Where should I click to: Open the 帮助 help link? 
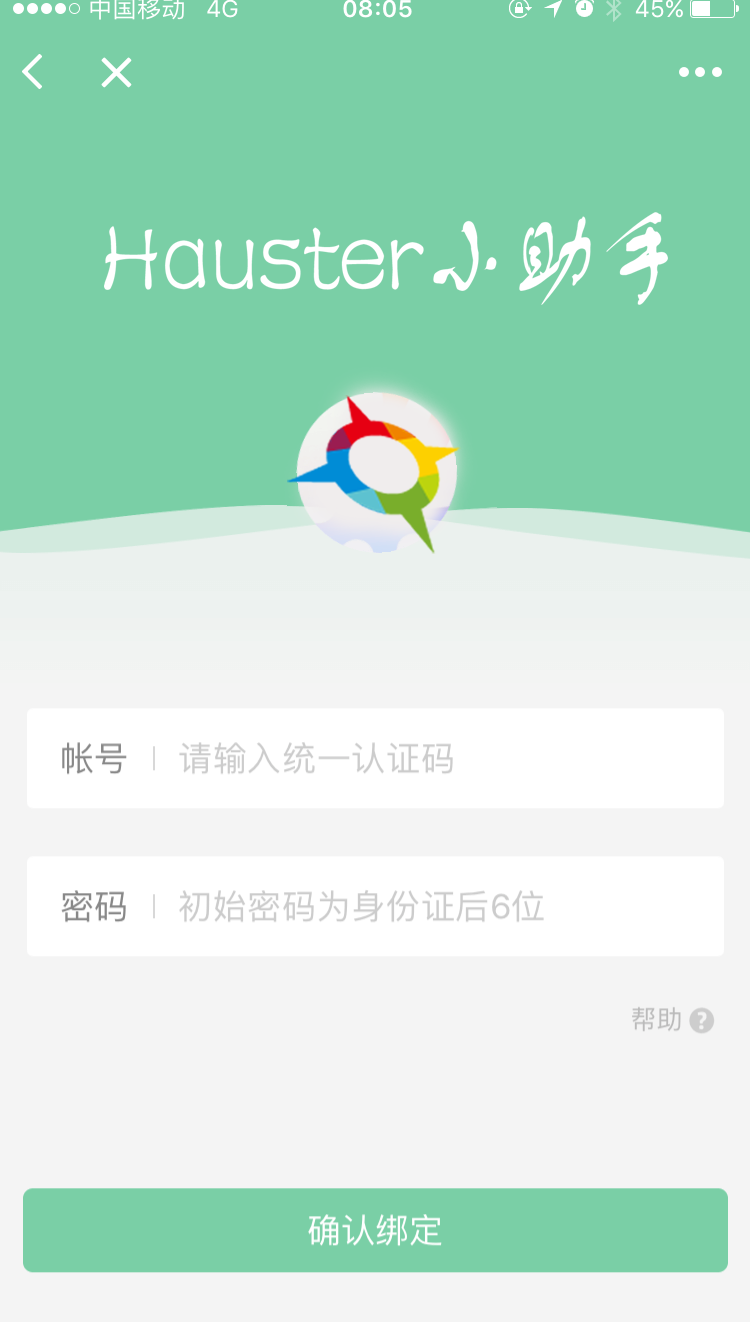[x=672, y=1020]
